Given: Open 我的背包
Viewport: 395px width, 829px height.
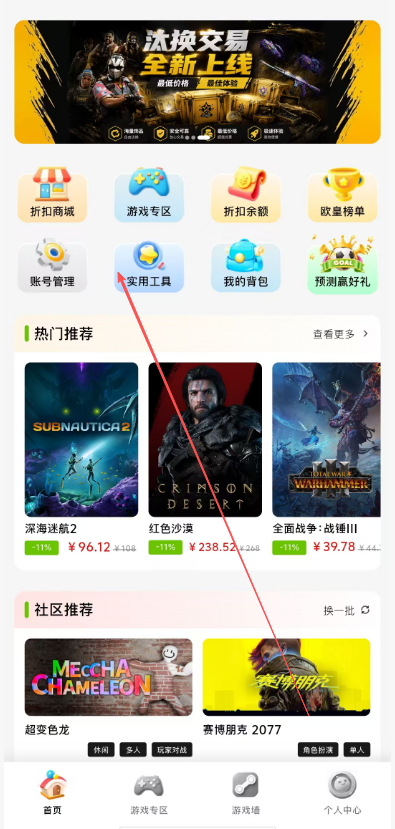Looking at the screenshot, I should (246, 265).
